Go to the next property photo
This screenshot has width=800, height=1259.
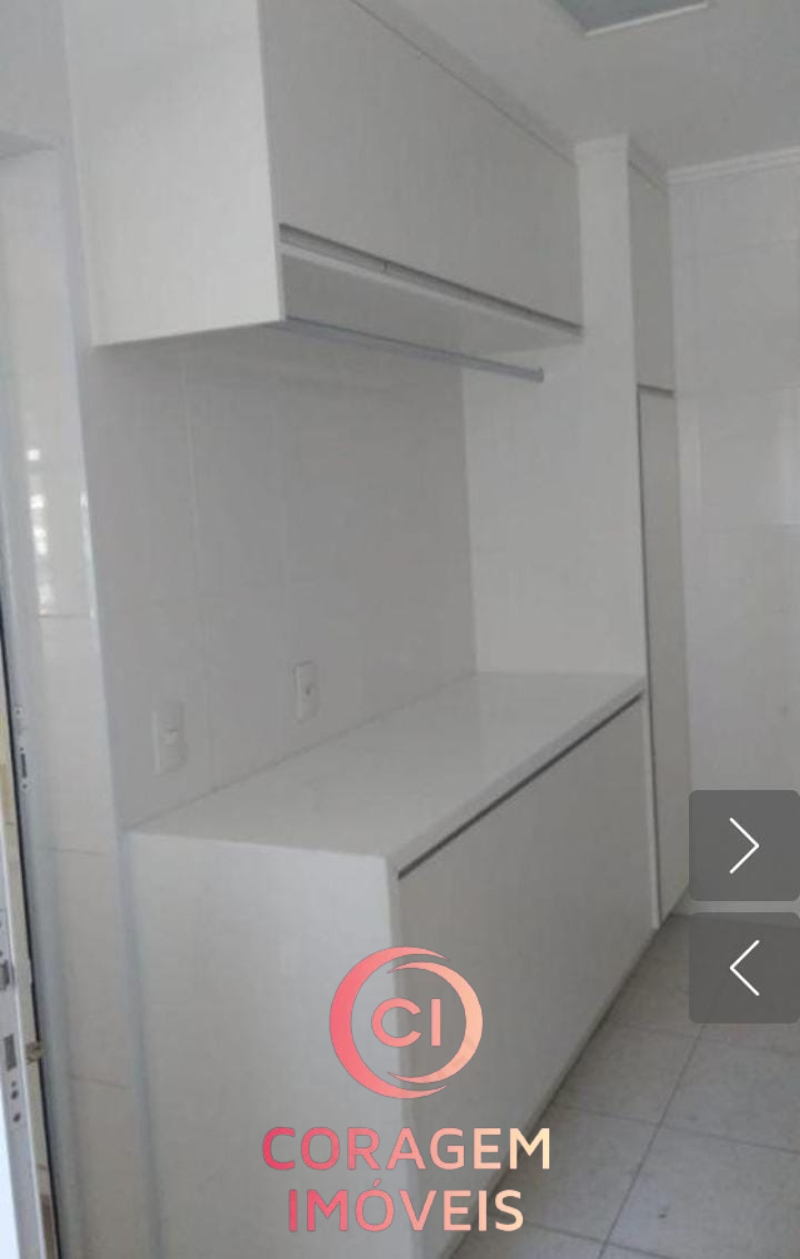tap(744, 846)
